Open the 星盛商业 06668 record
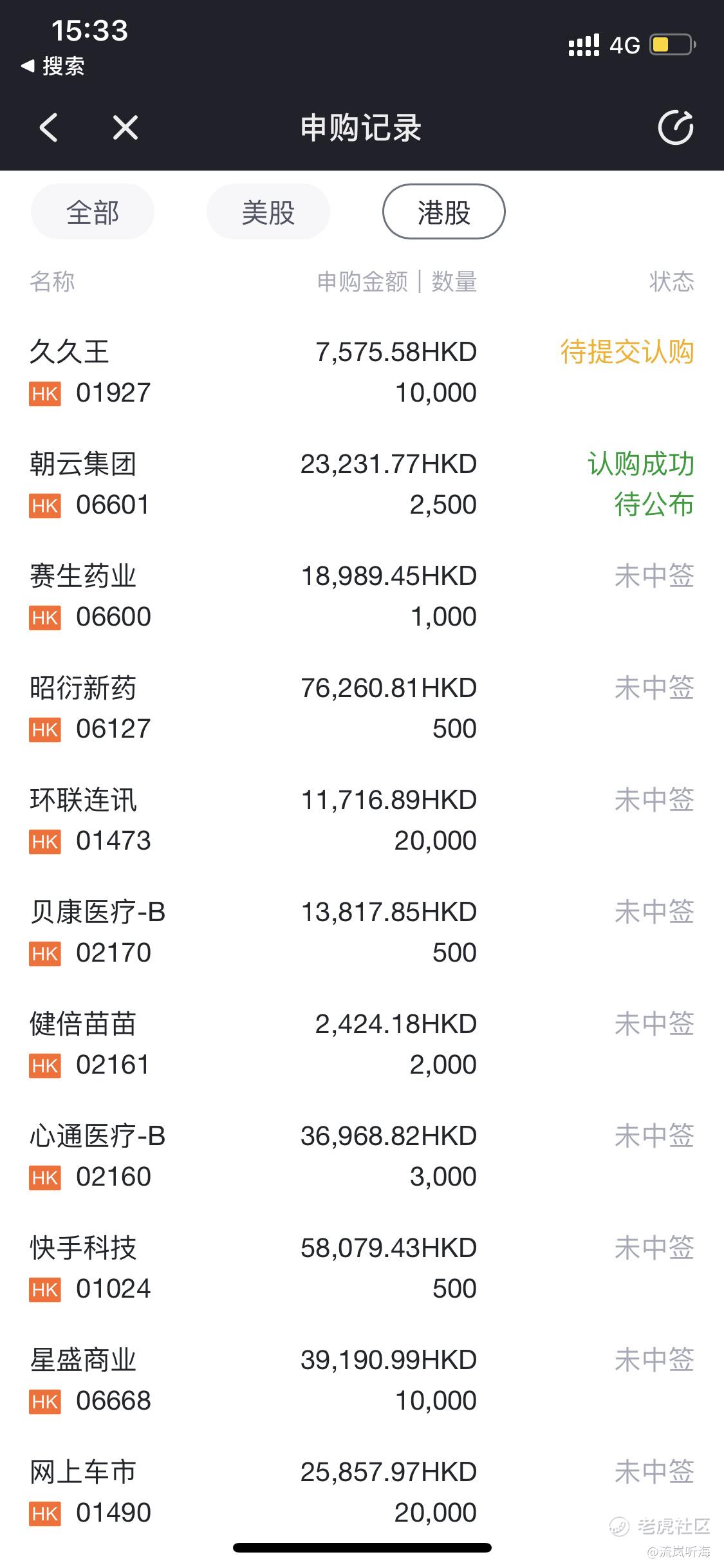Screen dimensions: 724x1568 pos(362,1380)
